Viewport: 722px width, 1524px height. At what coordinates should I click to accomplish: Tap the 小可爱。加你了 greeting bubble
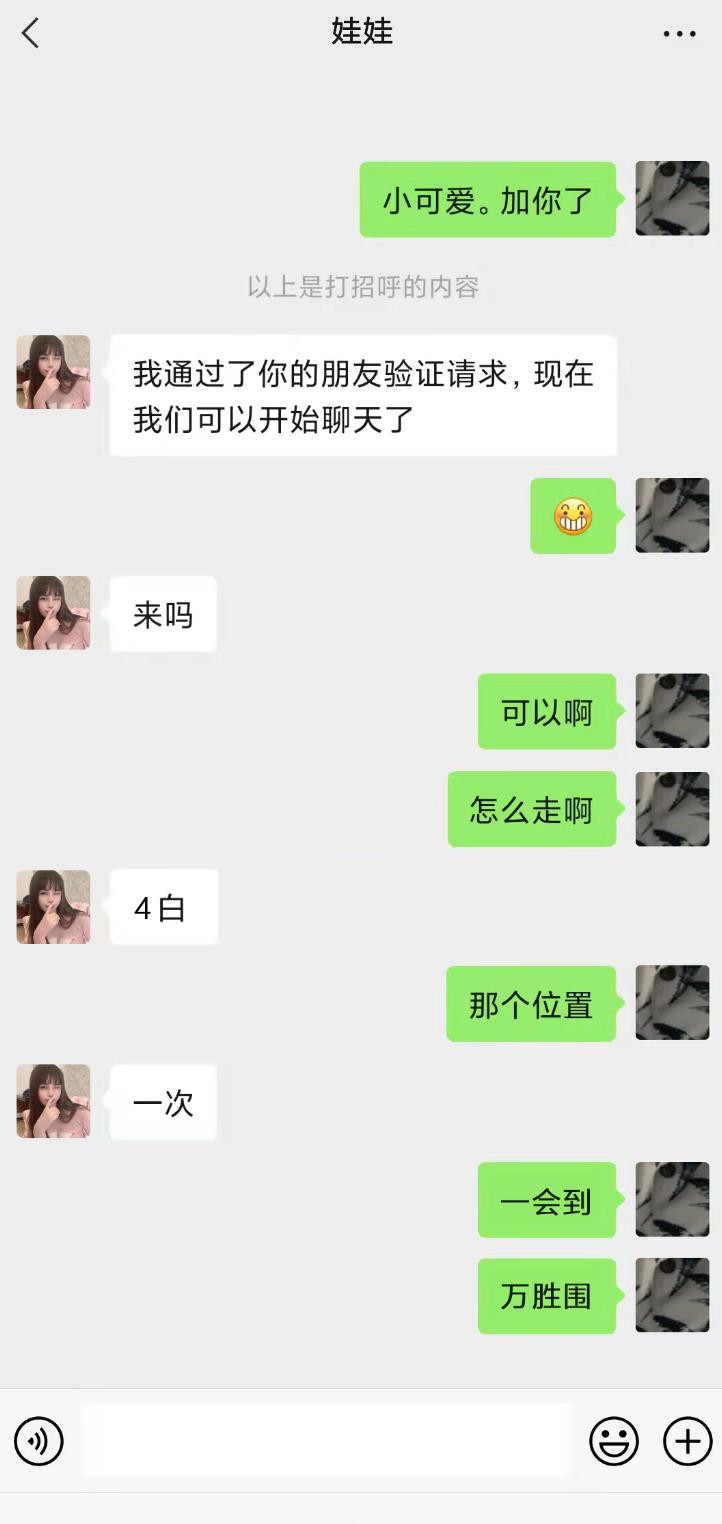tap(488, 199)
